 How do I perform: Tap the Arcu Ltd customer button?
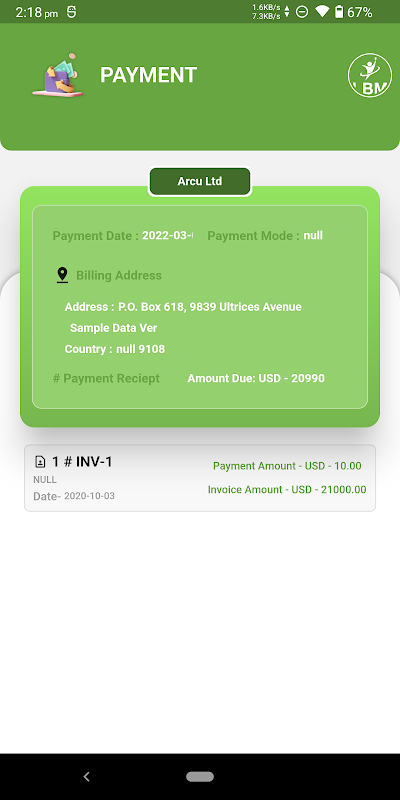pyautogui.click(x=200, y=182)
